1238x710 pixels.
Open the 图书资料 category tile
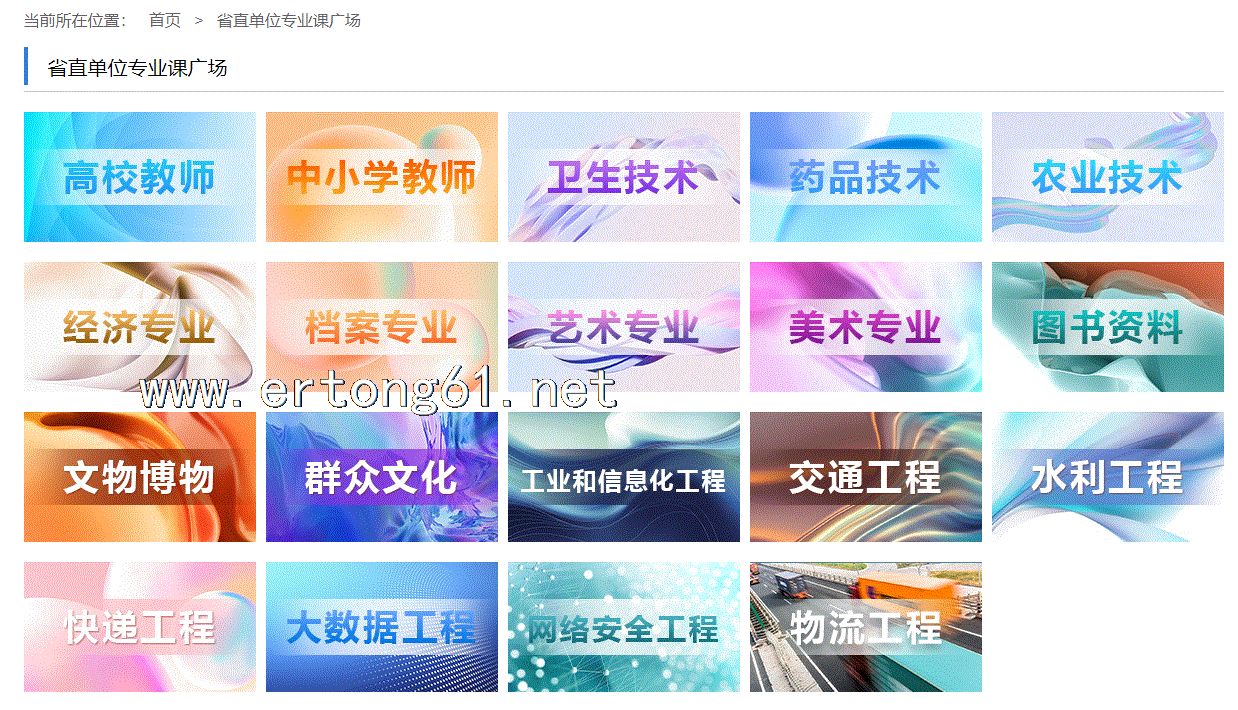[x=1107, y=327]
